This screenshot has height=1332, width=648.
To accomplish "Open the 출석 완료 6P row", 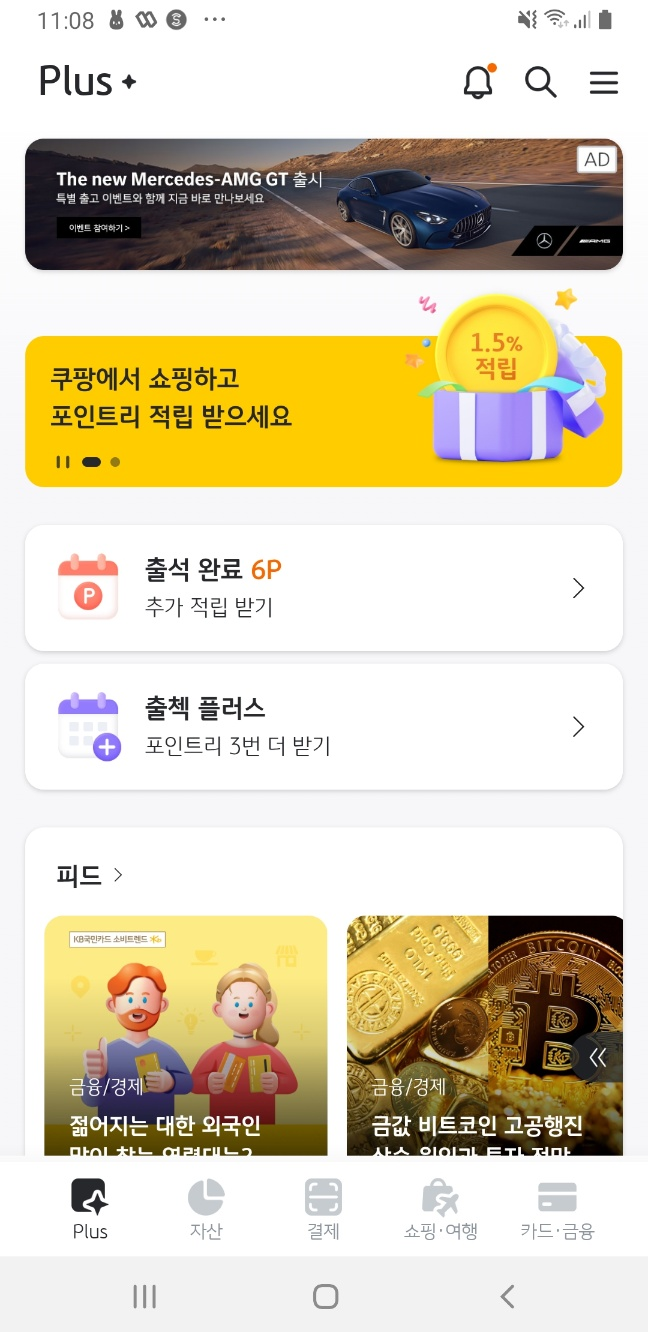I will pos(323,588).
